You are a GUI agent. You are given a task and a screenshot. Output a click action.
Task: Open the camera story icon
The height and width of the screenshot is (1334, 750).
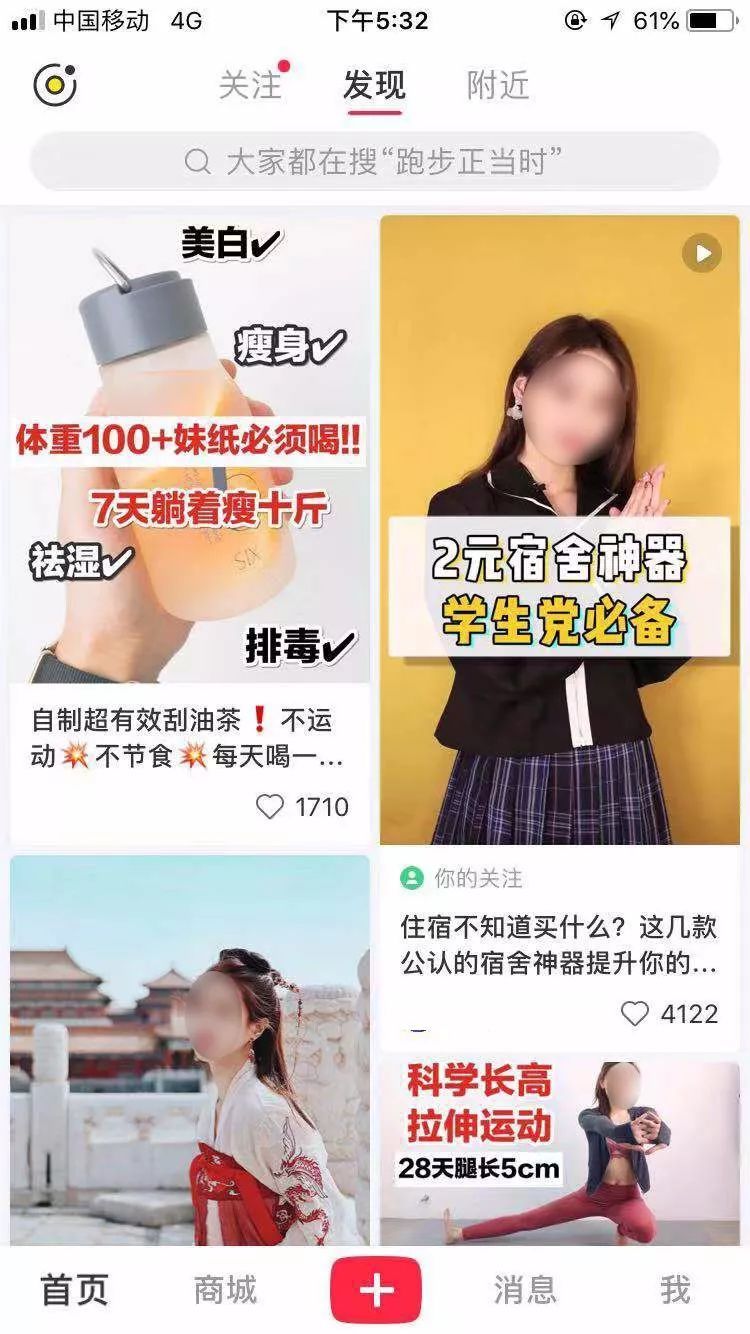pos(55,85)
